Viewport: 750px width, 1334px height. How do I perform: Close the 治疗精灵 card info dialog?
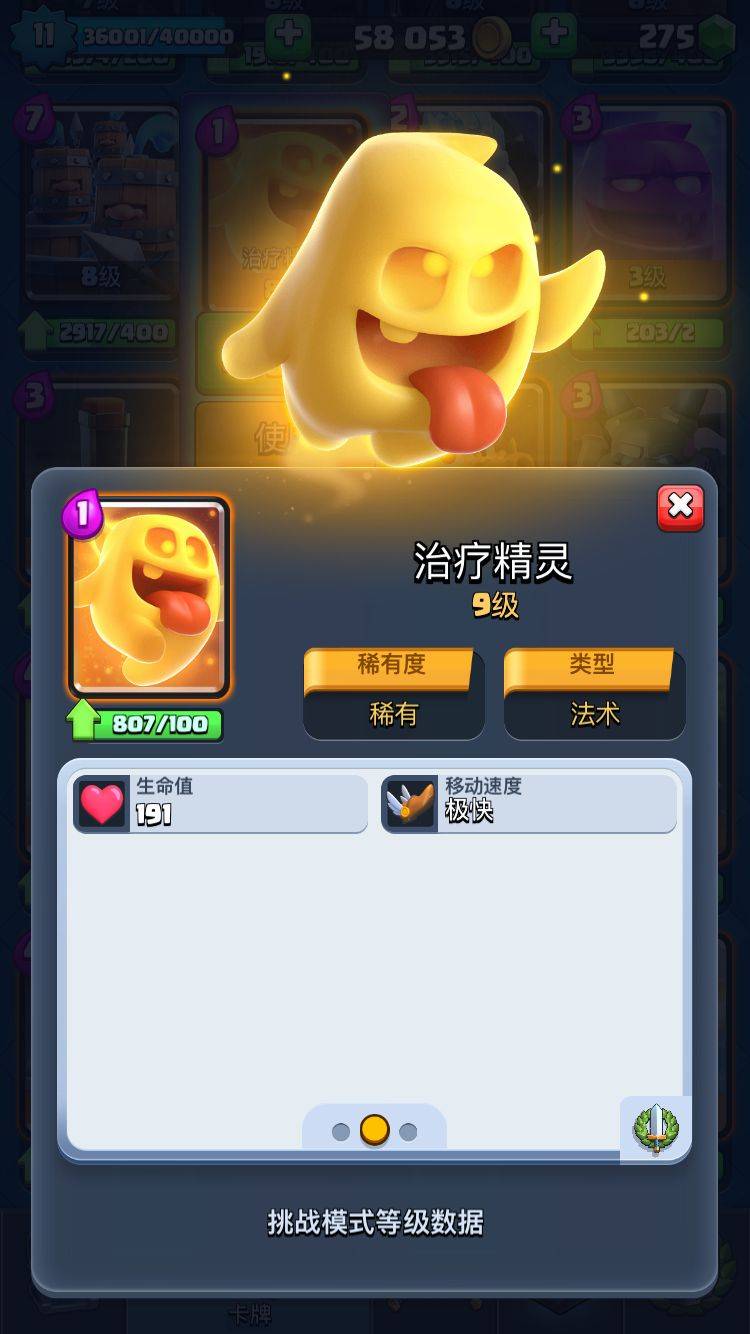[681, 507]
